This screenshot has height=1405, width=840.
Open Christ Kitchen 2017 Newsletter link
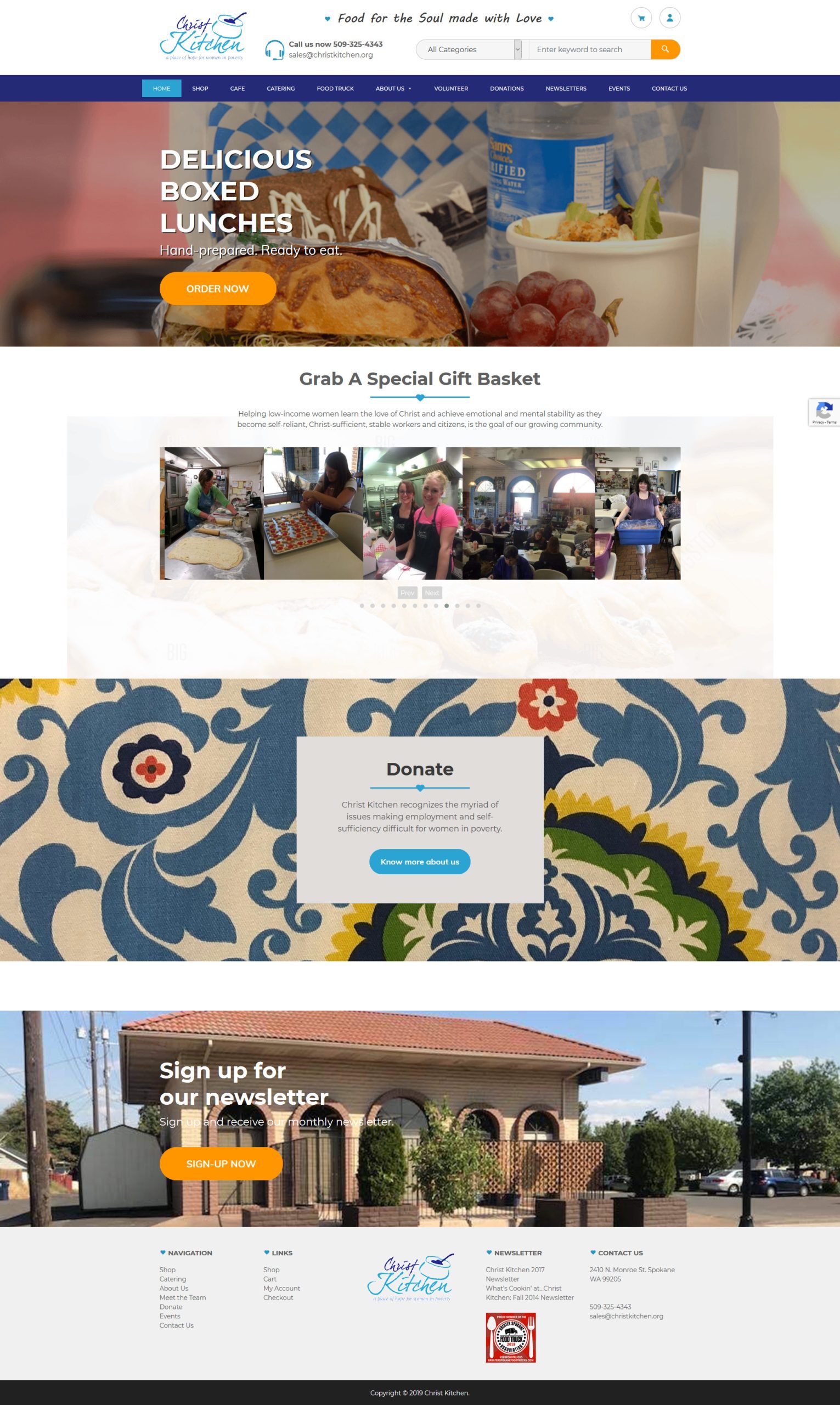515,1274
